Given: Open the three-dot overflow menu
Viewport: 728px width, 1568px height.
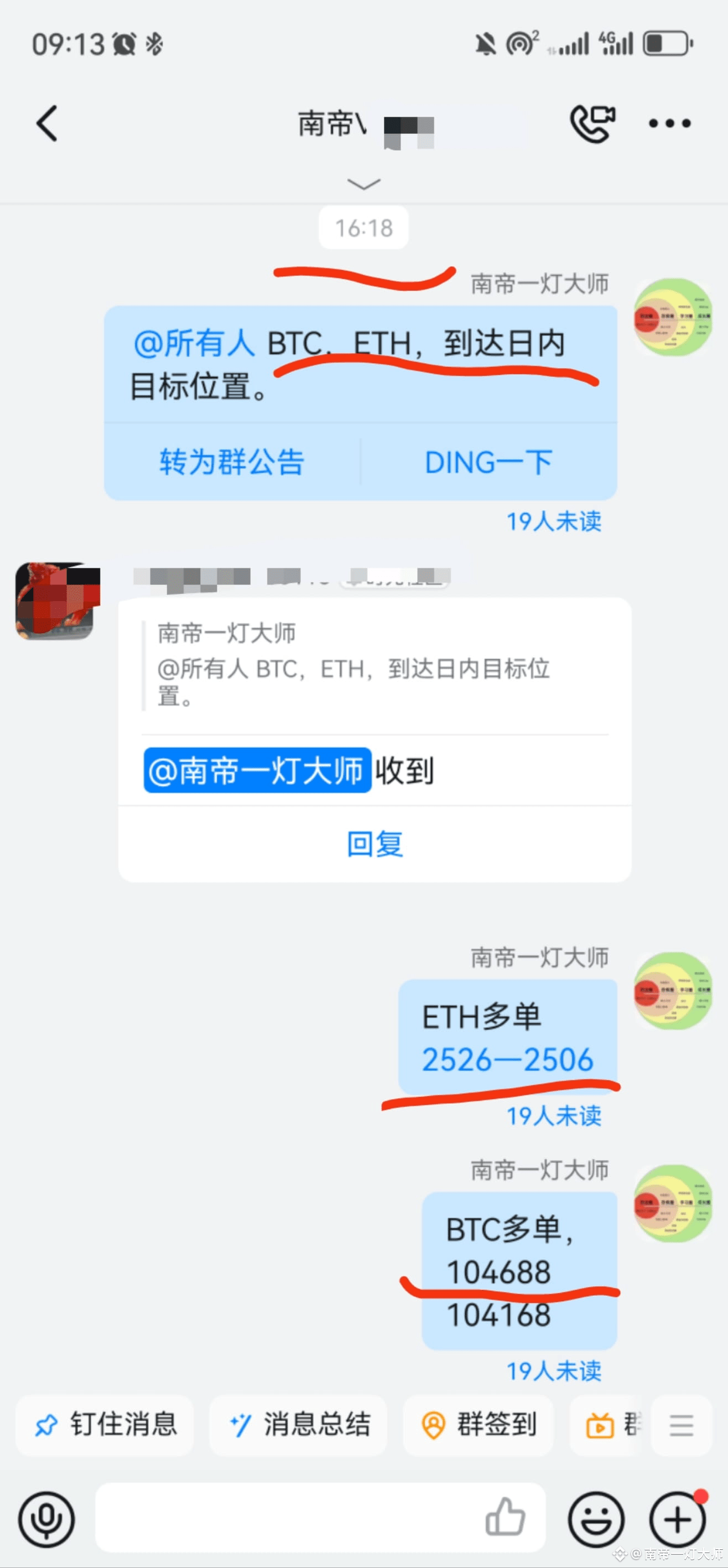Looking at the screenshot, I should [x=669, y=123].
